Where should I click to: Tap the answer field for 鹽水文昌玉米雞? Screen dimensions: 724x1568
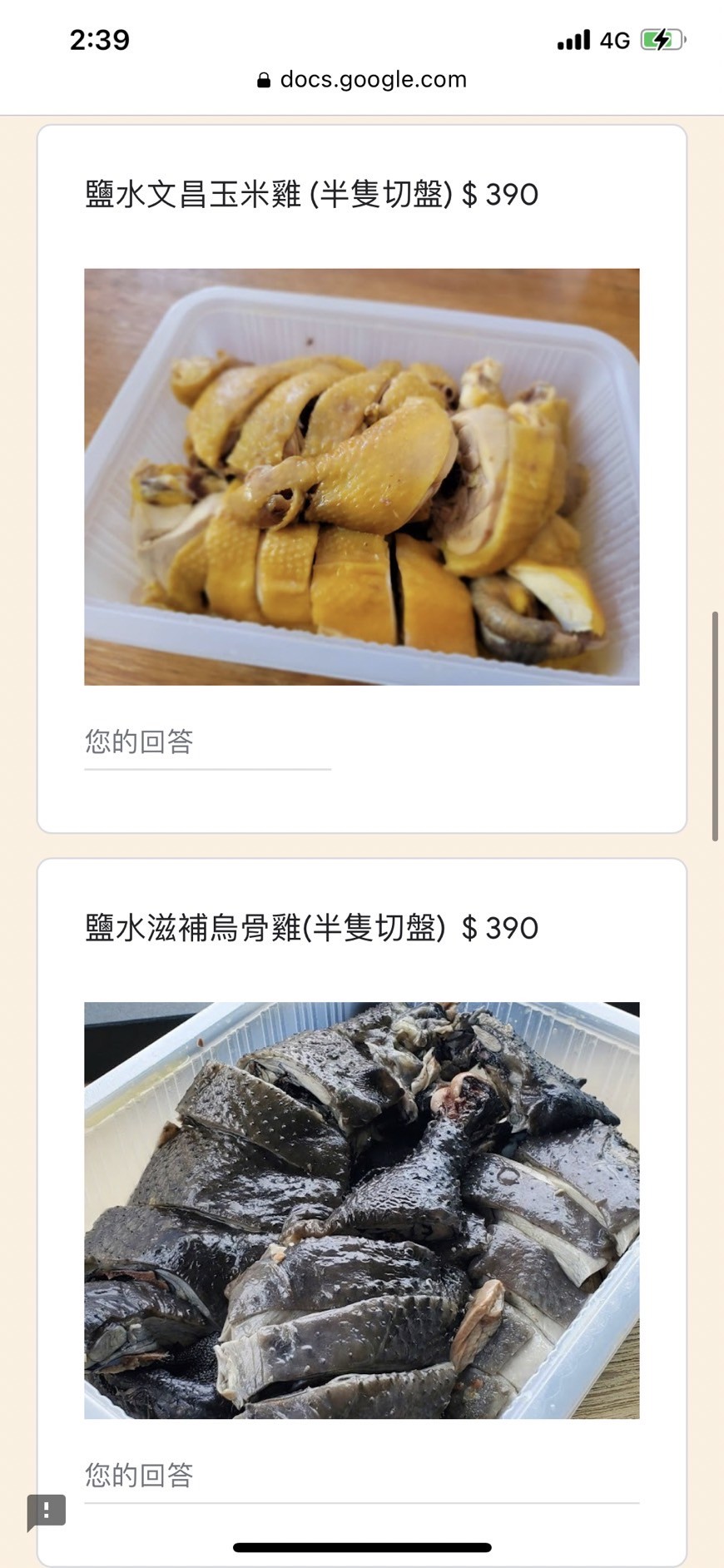click(x=207, y=742)
